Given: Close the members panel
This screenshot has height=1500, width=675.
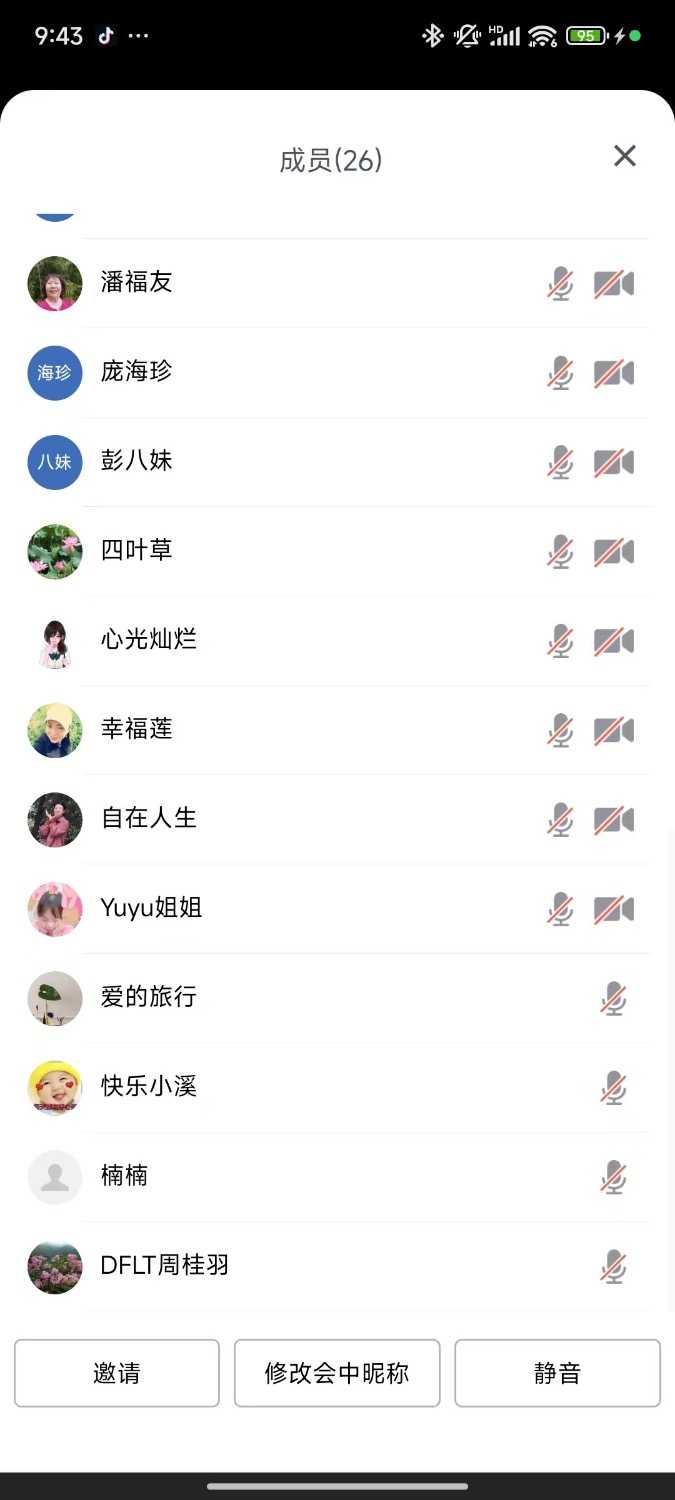Looking at the screenshot, I should pyautogui.click(x=624, y=156).
